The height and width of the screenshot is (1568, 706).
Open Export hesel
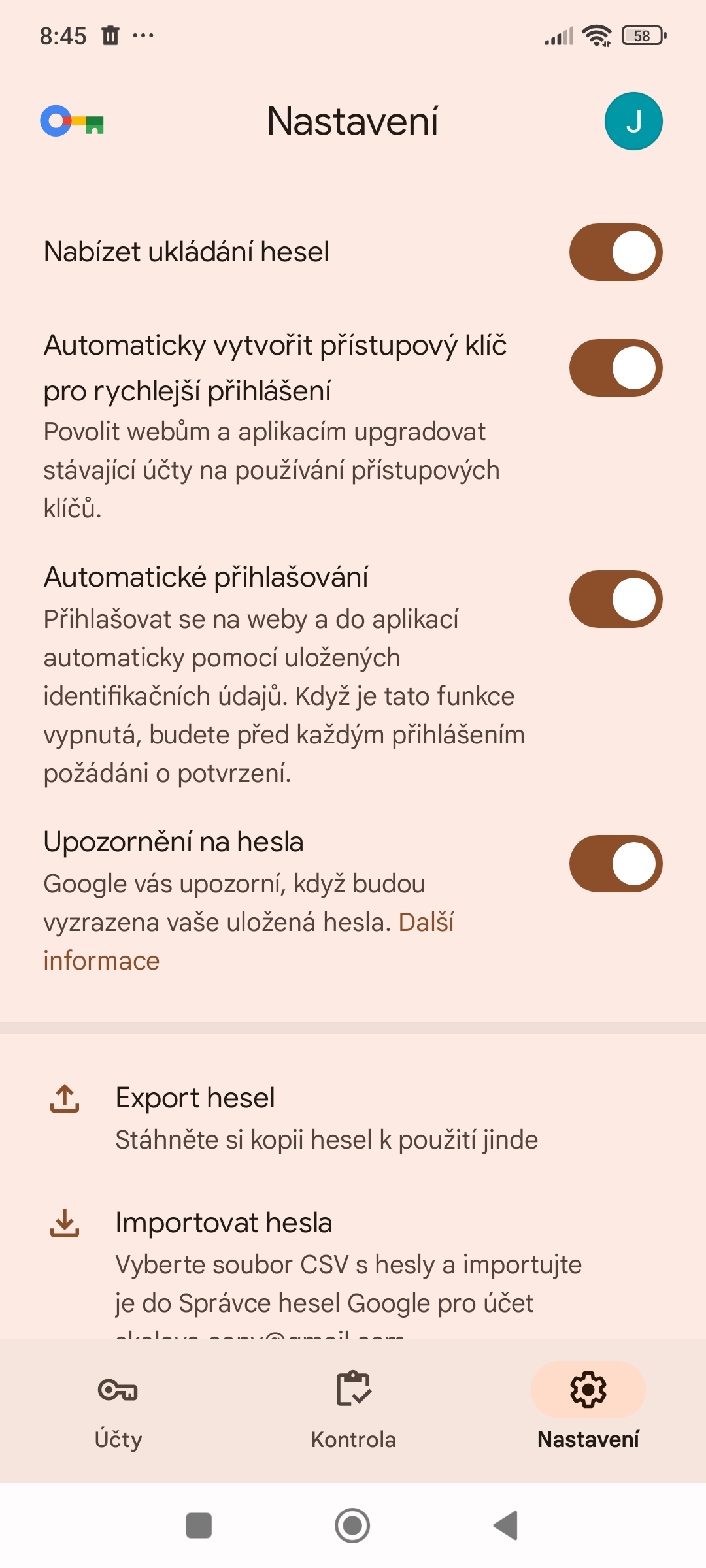point(353,1118)
